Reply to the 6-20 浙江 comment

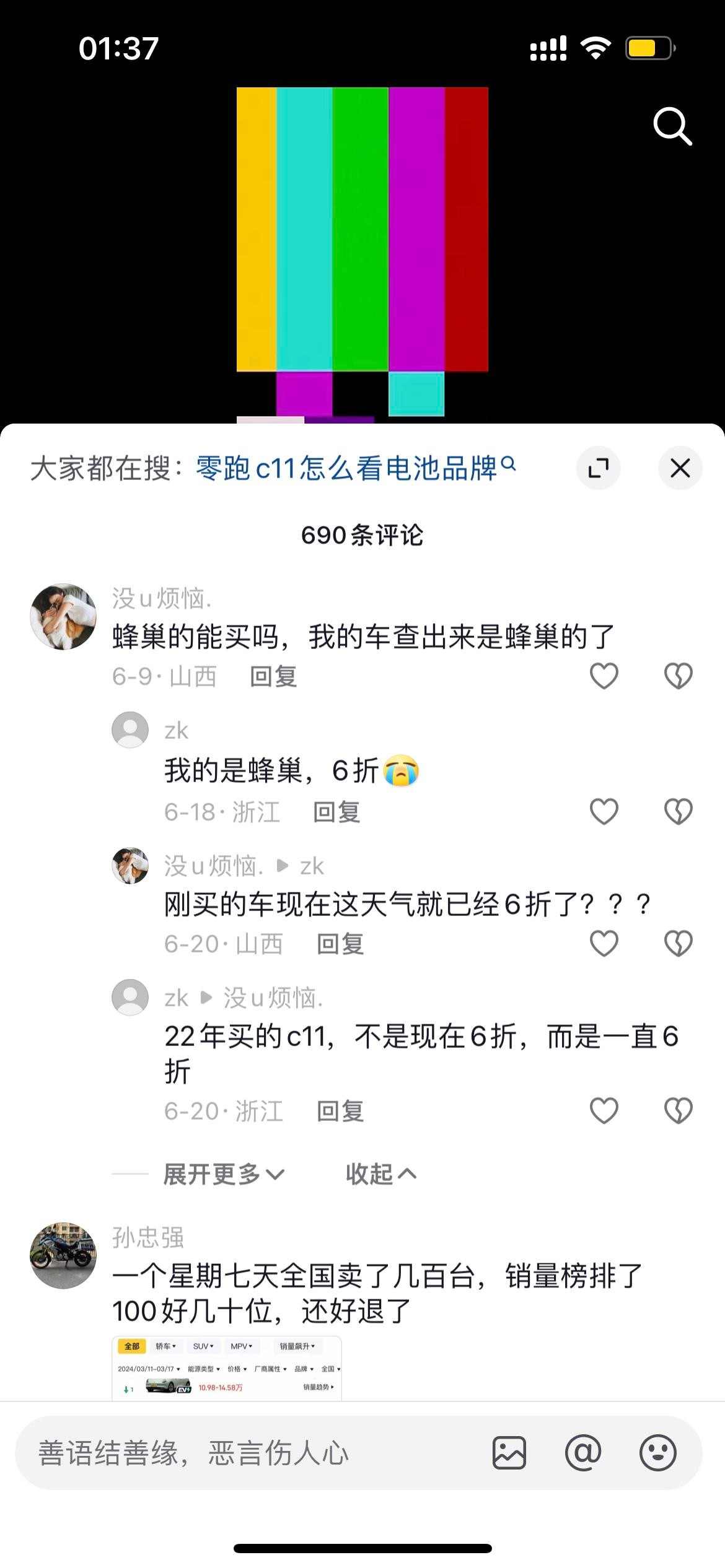340,1111
